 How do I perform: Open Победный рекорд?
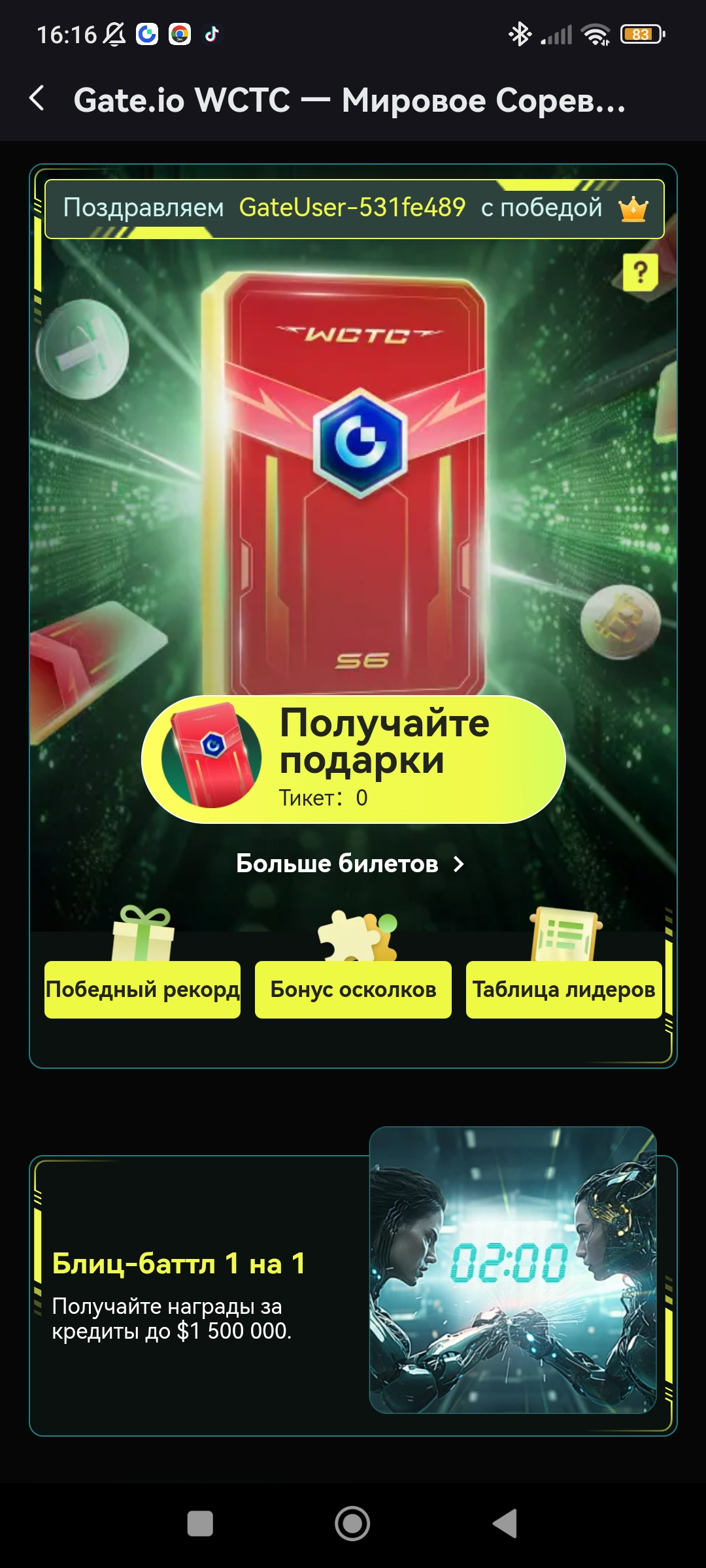[x=143, y=988]
